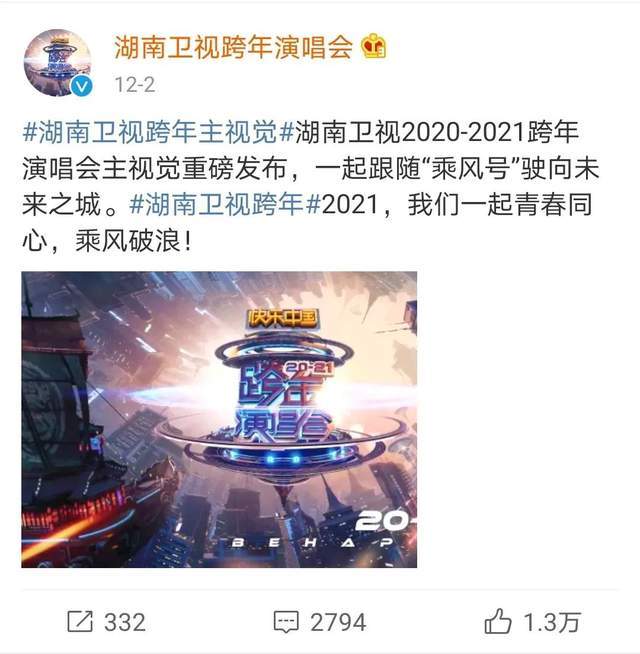Open the #湖南卫视跨年主视觉# hashtag
The width and height of the screenshot is (640, 654).
(152, 132)
